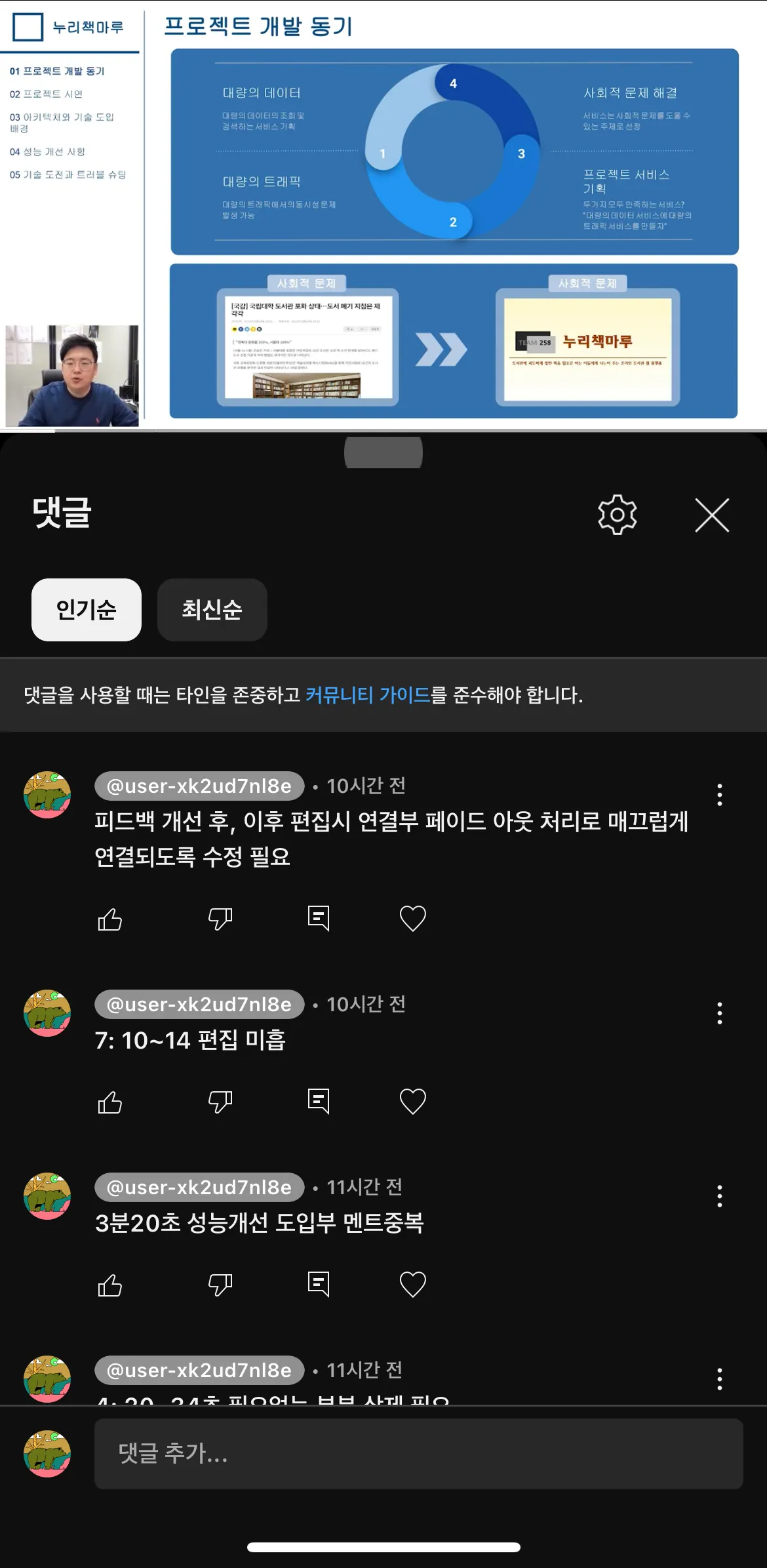This screenshot has width=767, height=1568.
Task: Heart the comment about 페이드 아웃 처리
Action: pyautogui.click(x=413, y=919)
